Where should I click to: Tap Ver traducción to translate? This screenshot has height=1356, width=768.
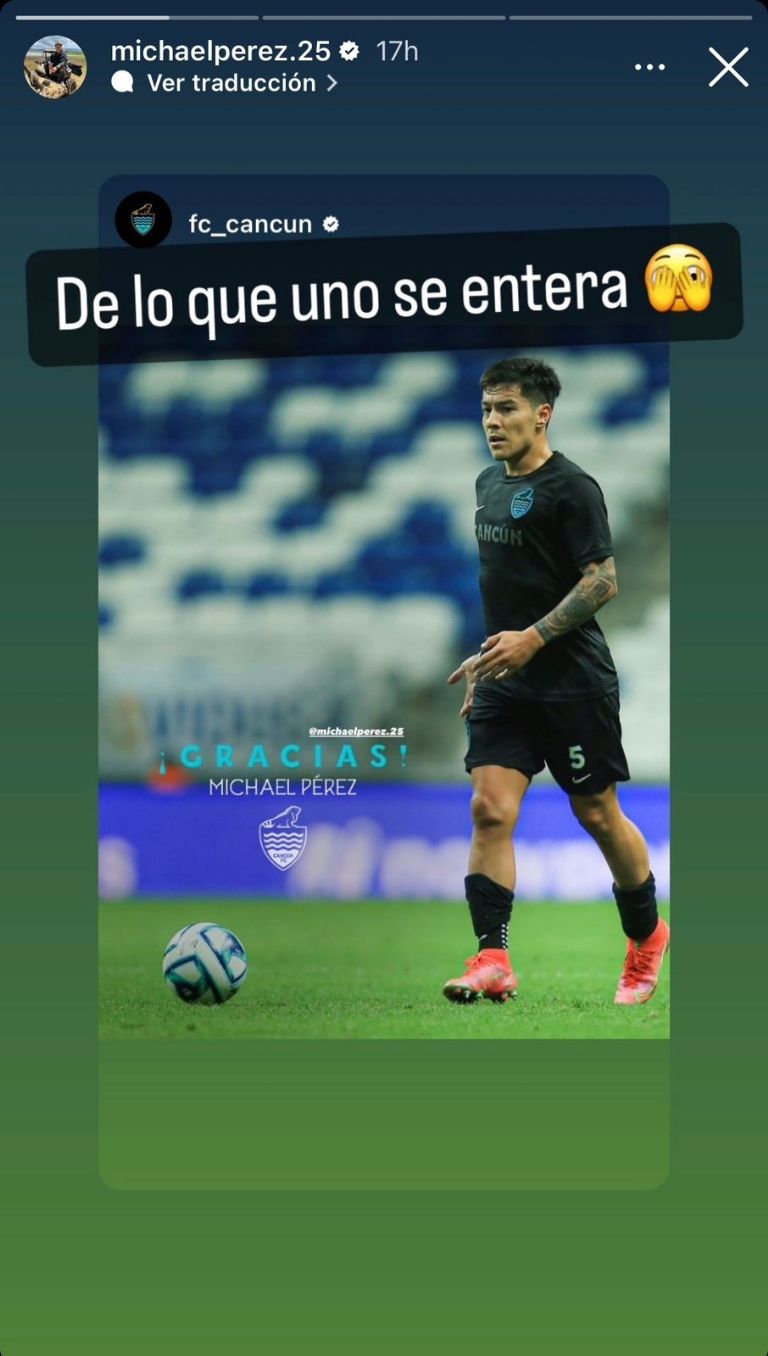230,83
